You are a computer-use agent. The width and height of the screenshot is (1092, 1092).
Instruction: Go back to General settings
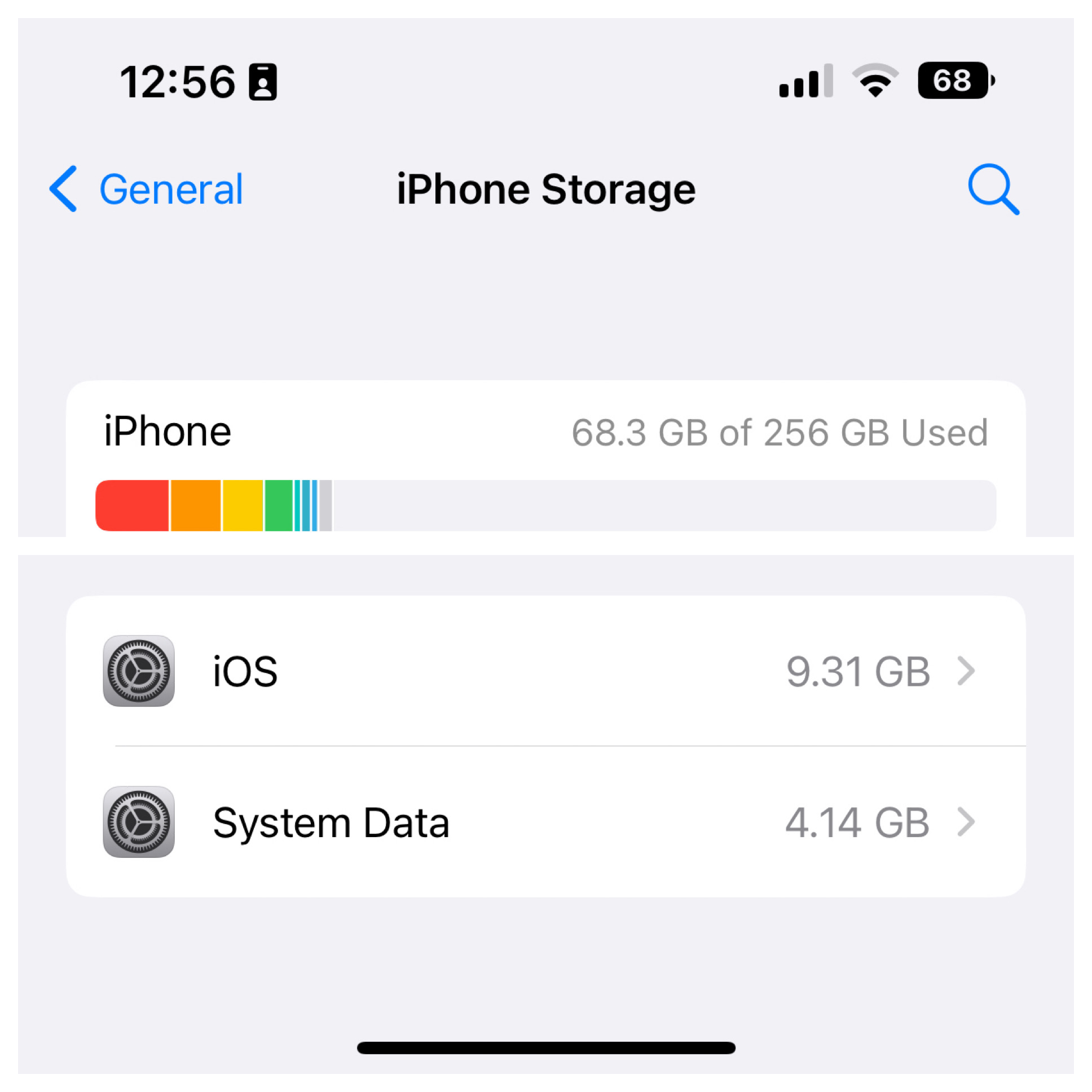(x=146, y=189)
